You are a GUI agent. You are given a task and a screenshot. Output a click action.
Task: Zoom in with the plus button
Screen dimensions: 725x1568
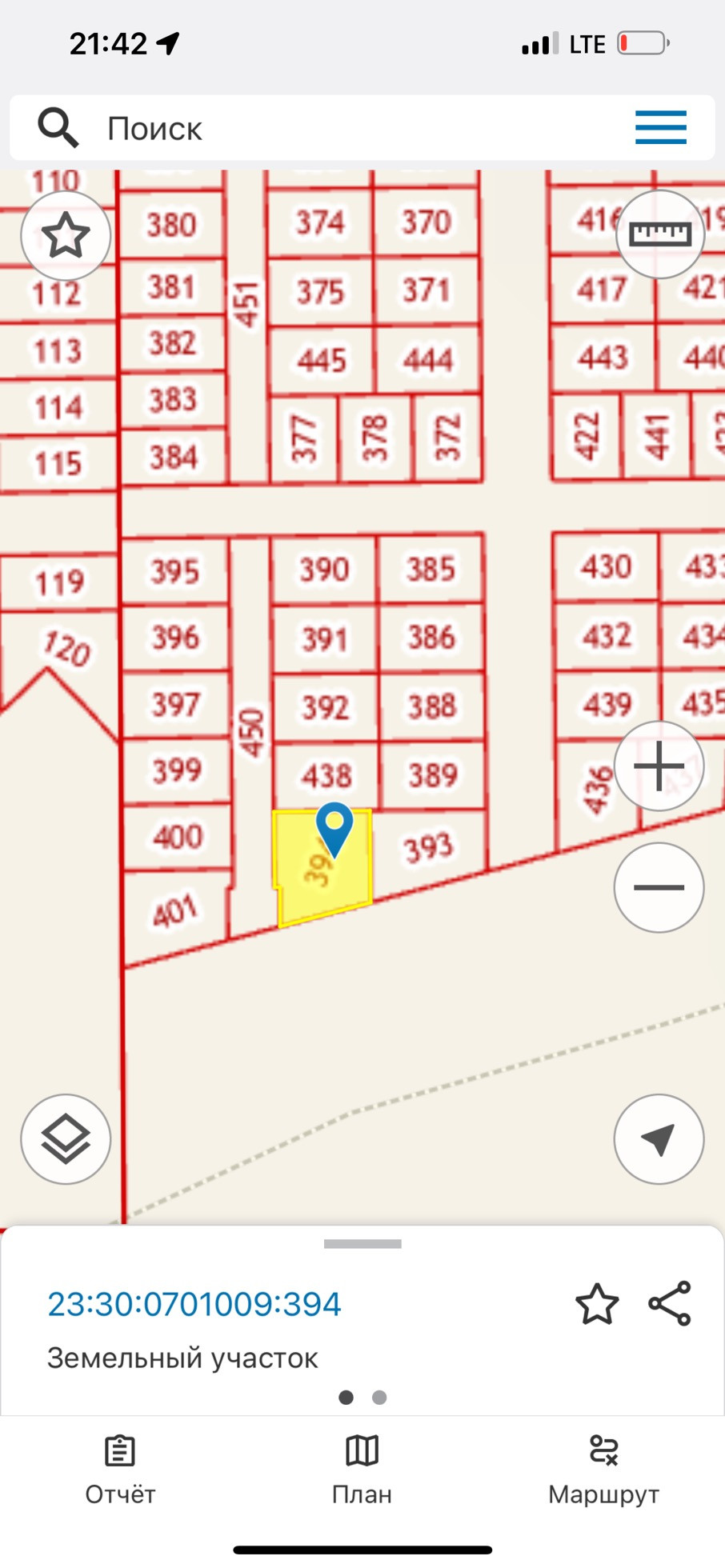coord(659,766)
